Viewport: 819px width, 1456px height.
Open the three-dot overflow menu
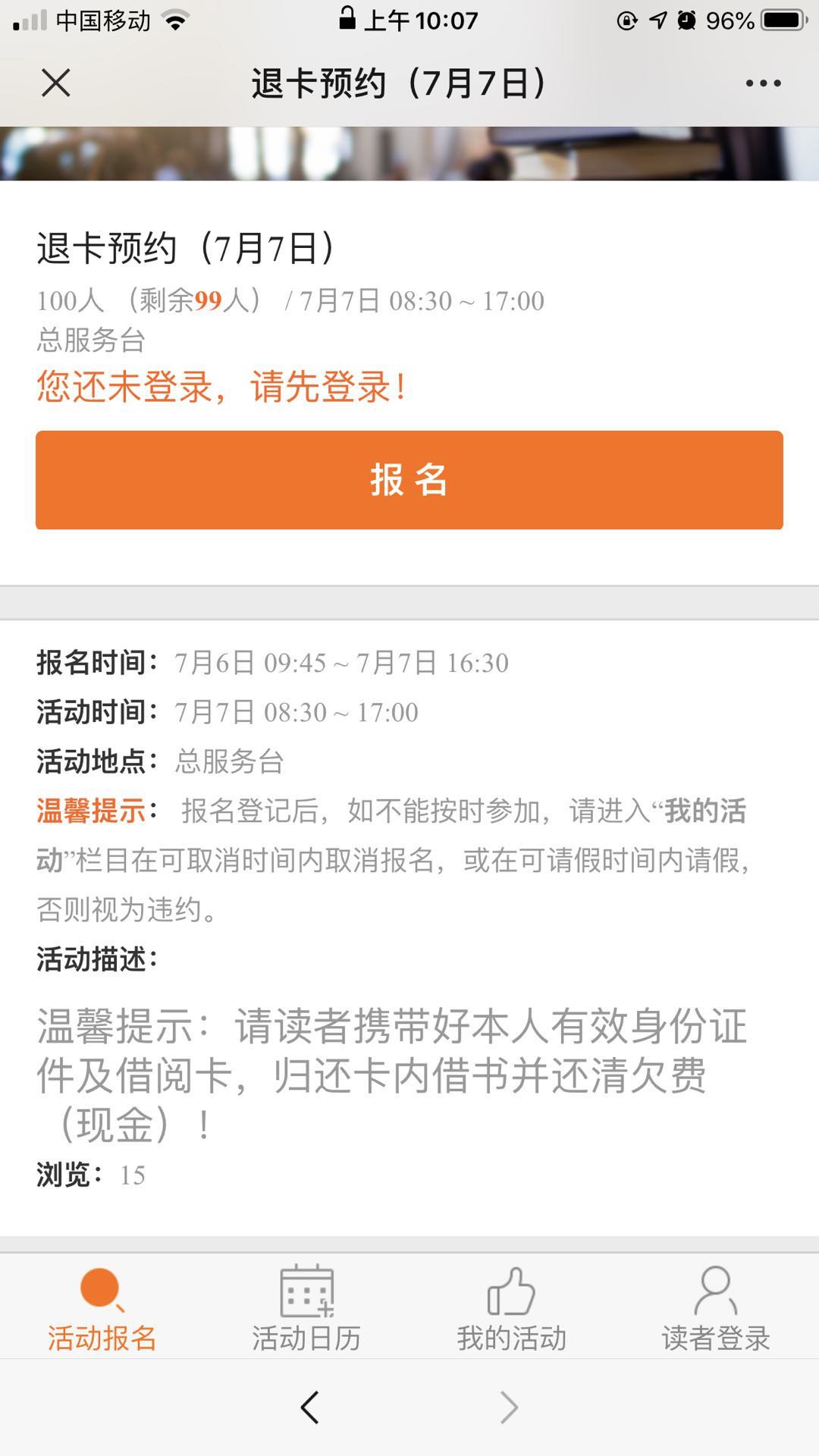[763, 83]
